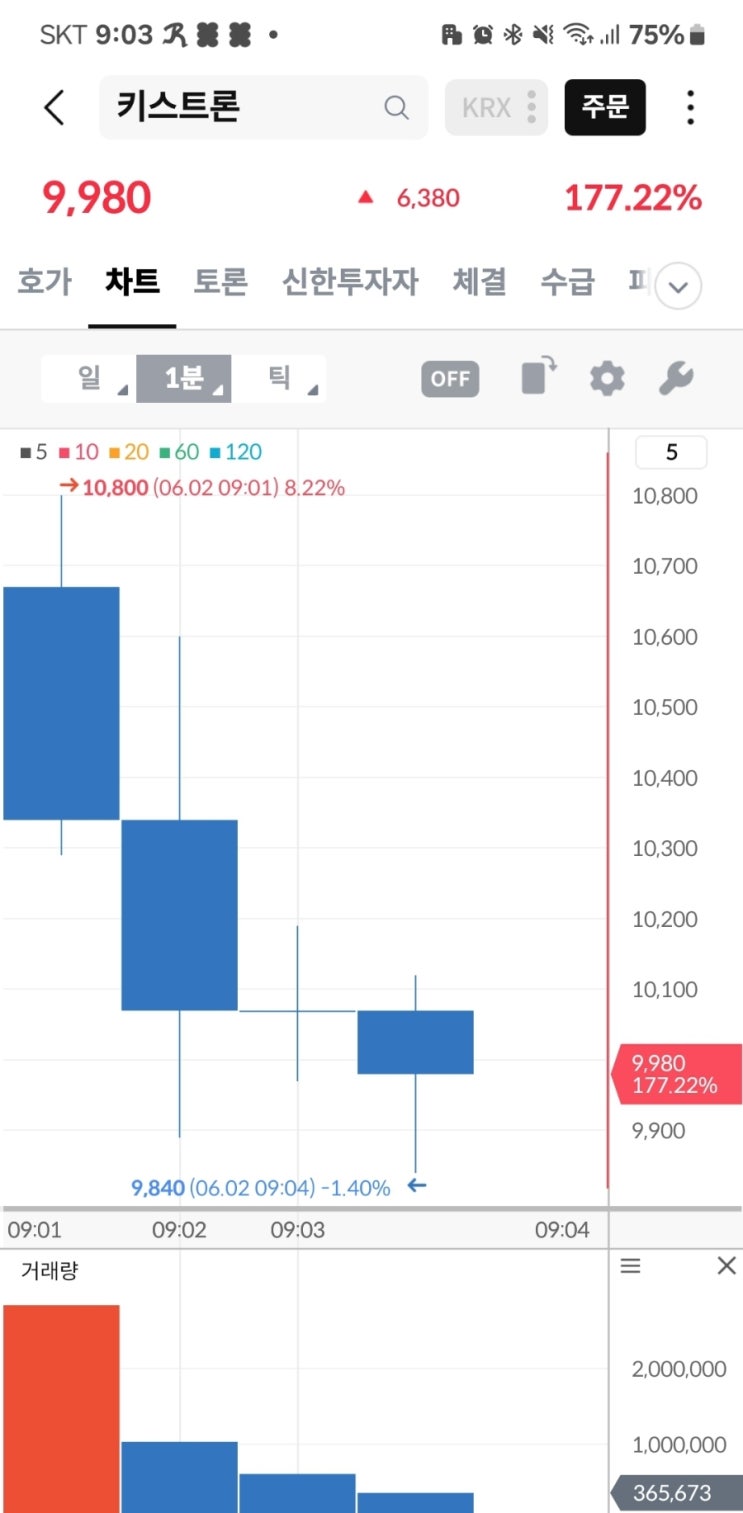Image resolution: width=743 pixels, height=1513 pixels.
Task: Open the KRX exchange selector
Action: point(496,107)
